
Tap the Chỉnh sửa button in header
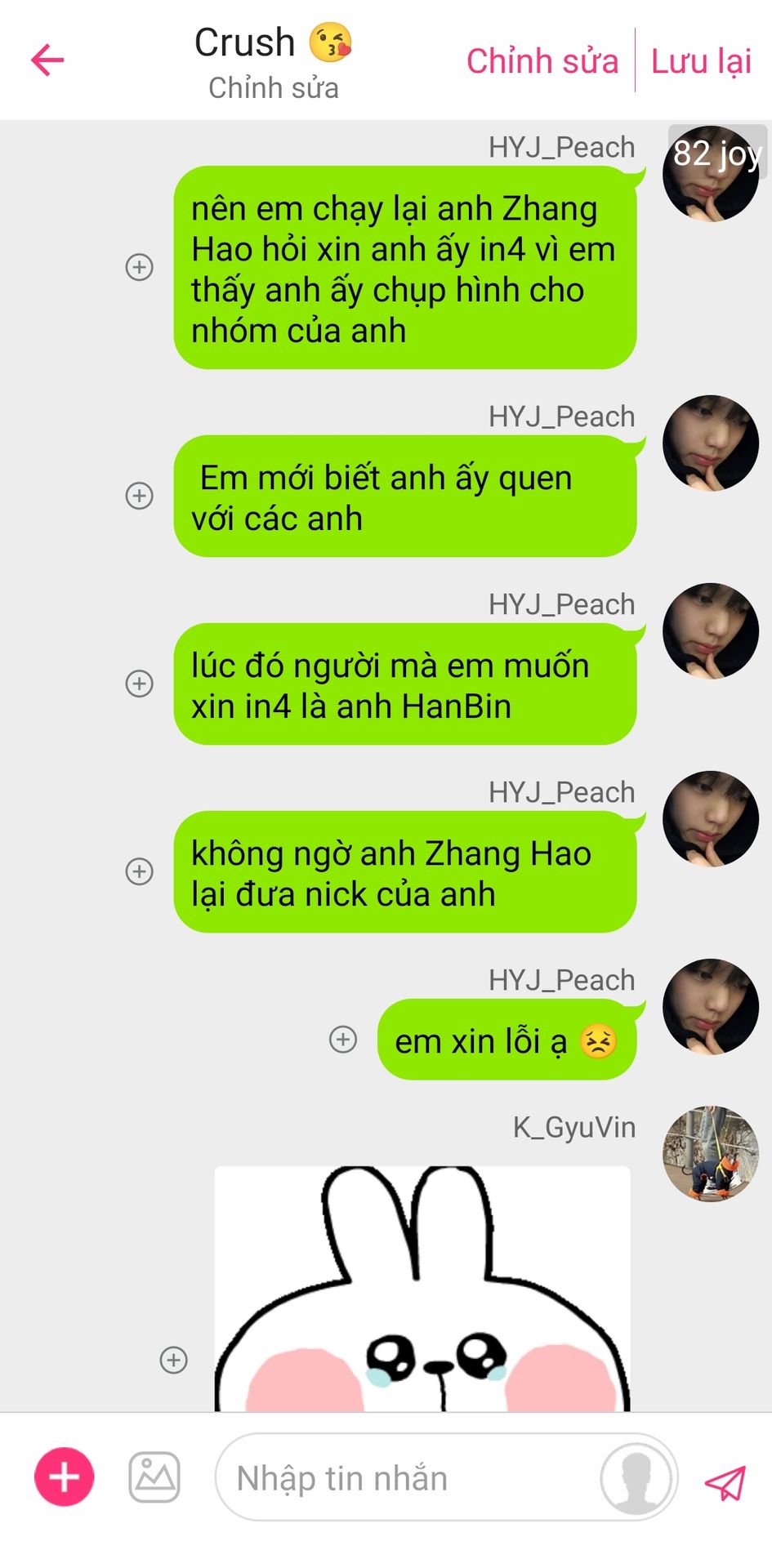[542, 61]
